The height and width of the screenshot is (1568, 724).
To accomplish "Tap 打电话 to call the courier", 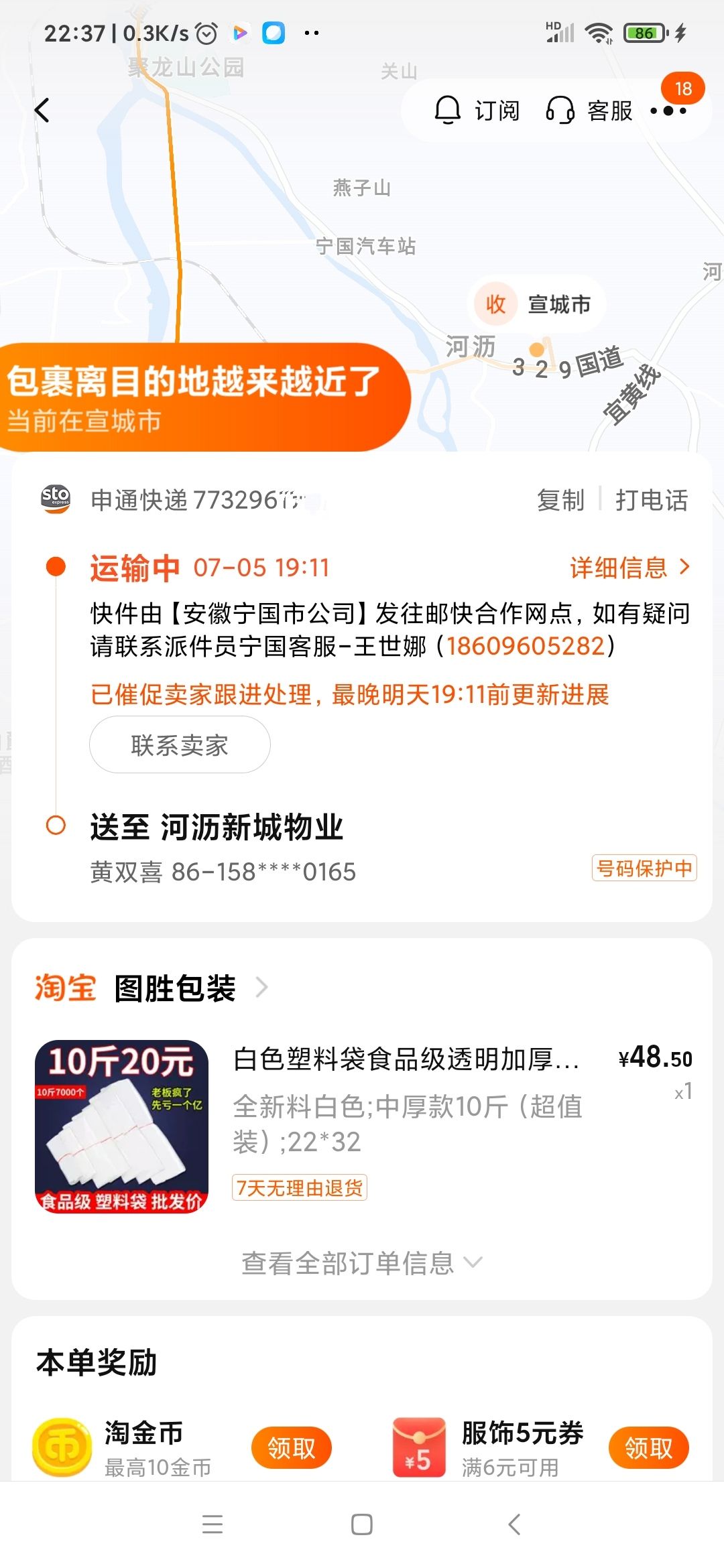I will tap(652, 500).
